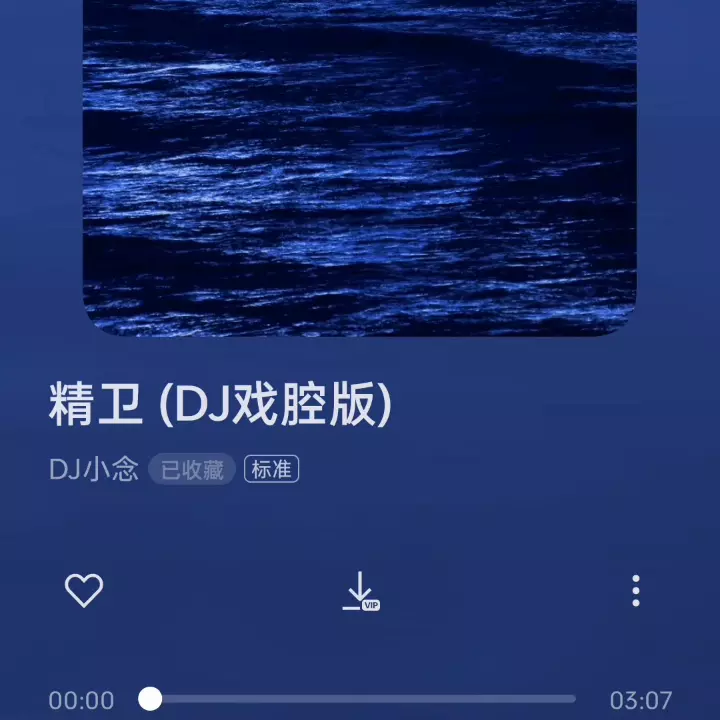Download the song via VIP download icon
Image resolution: width=720 pixels, height=720 pixels.
point(361,591)
